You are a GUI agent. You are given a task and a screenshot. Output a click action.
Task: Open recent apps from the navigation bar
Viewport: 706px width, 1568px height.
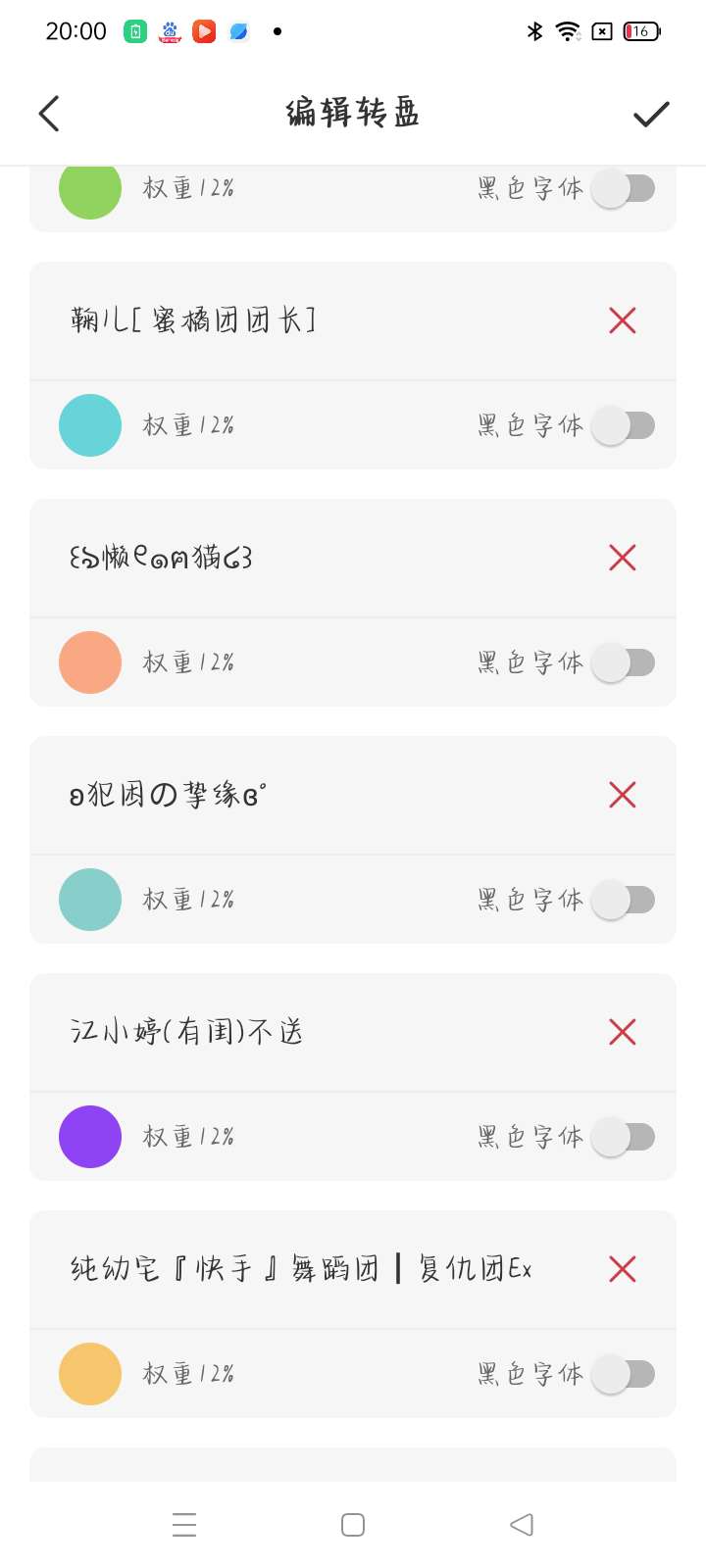184,1525
